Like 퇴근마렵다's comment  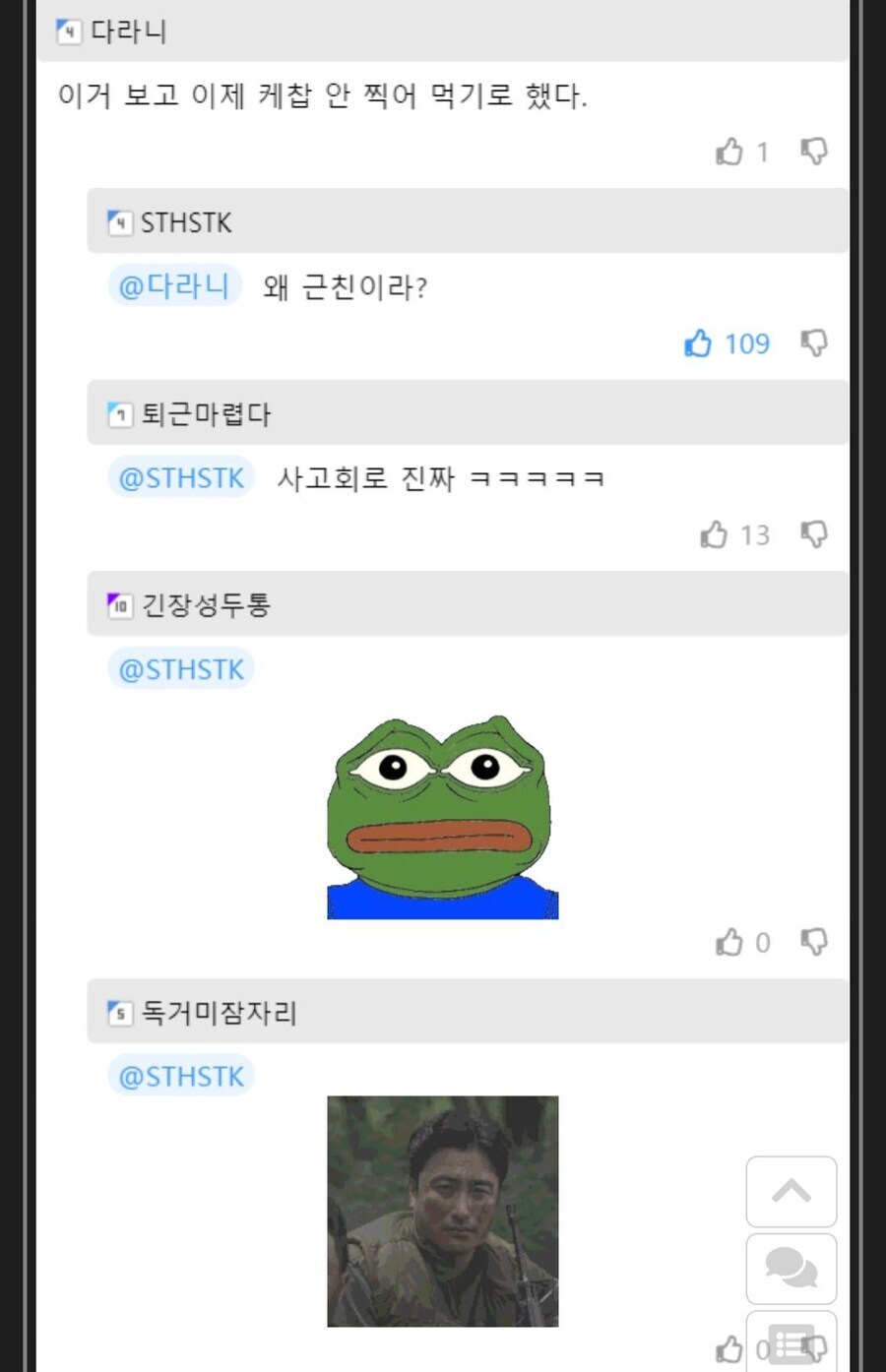(714, 534)
